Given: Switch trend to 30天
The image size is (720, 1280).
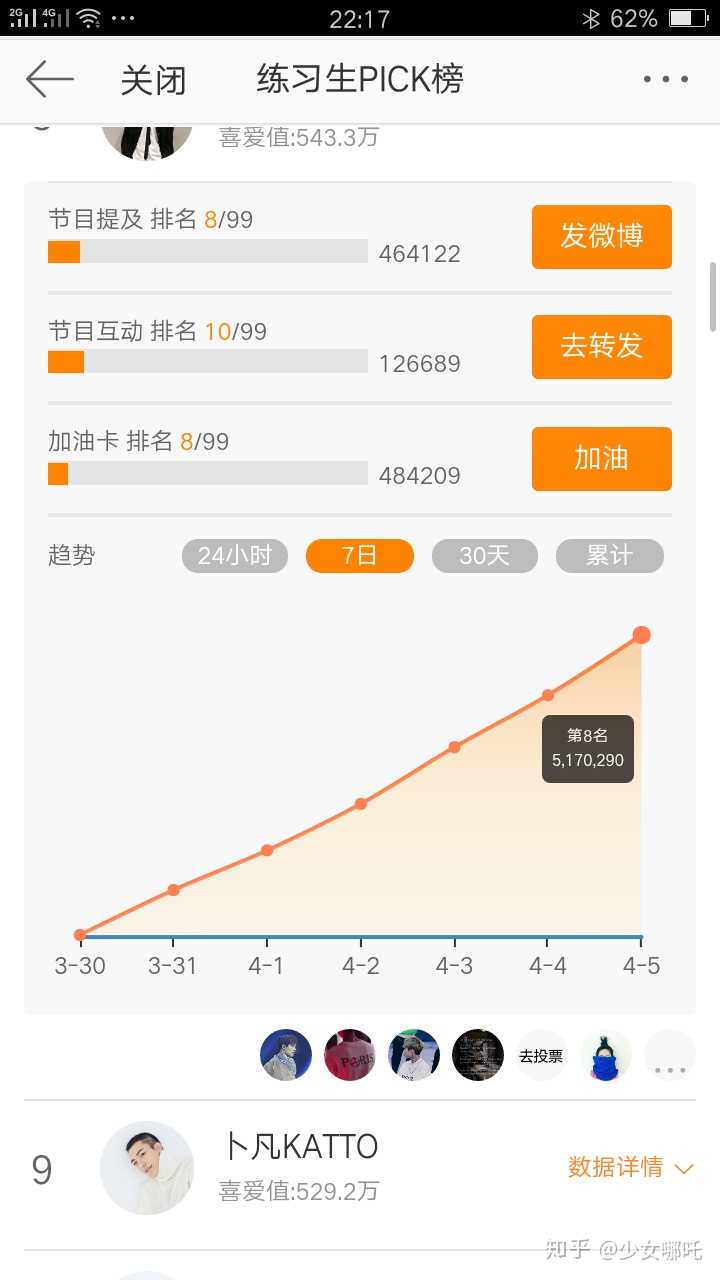Looking at the screenshot, I should (485, 556).
